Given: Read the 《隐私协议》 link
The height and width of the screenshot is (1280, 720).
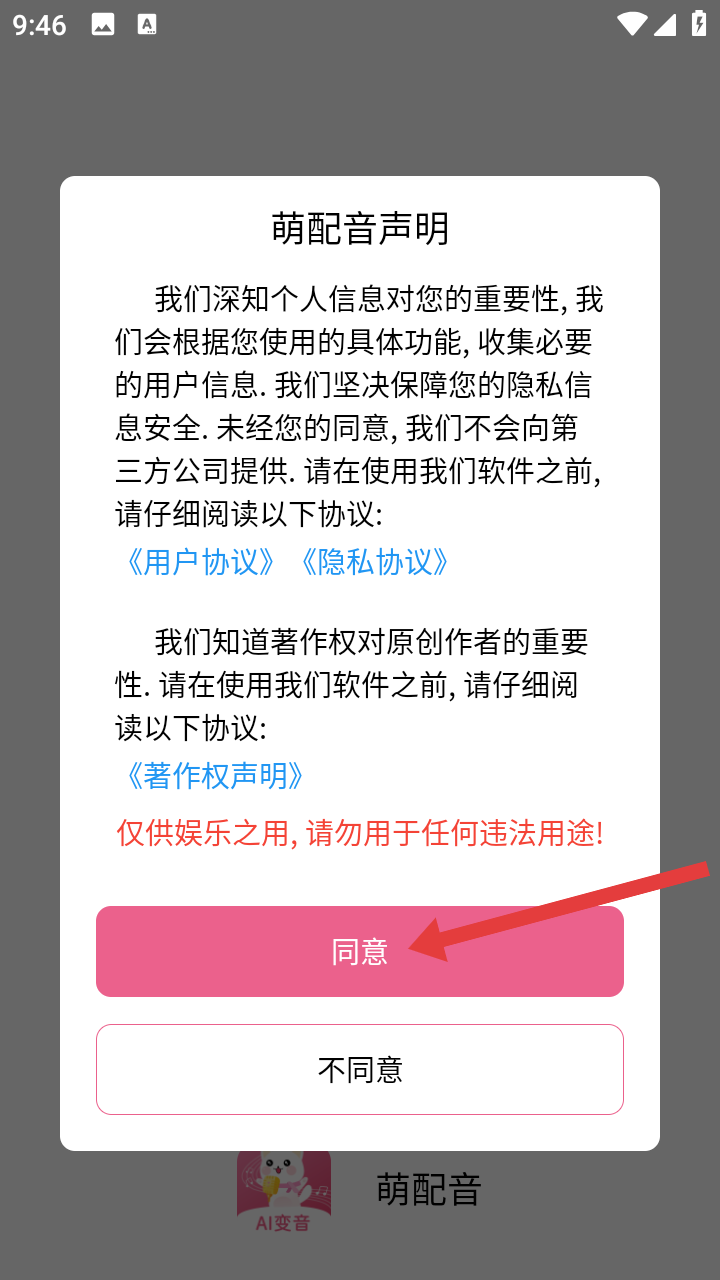Looking at the screenshot, I should click(x=375, y=562).
